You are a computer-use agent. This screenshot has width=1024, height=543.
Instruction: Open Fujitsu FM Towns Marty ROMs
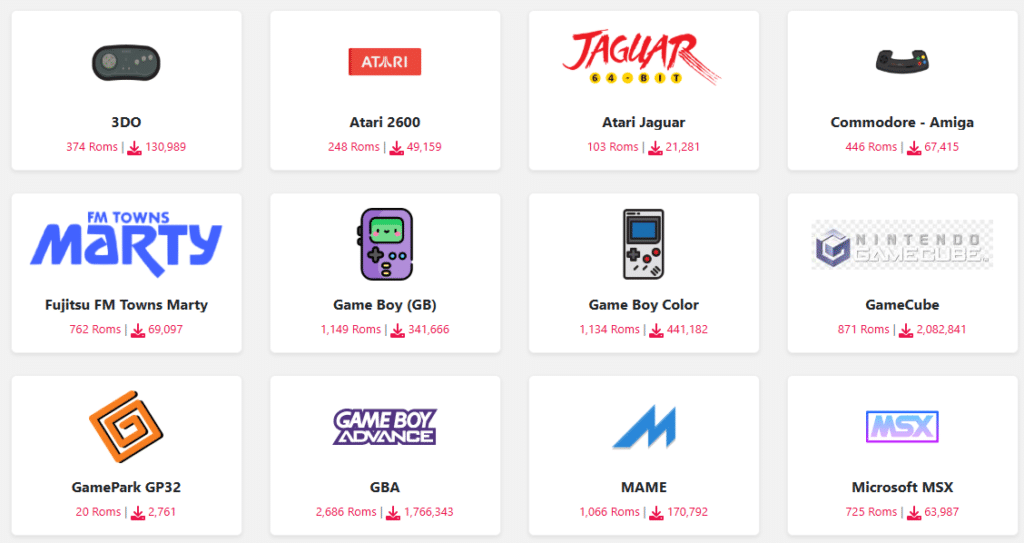126,304
